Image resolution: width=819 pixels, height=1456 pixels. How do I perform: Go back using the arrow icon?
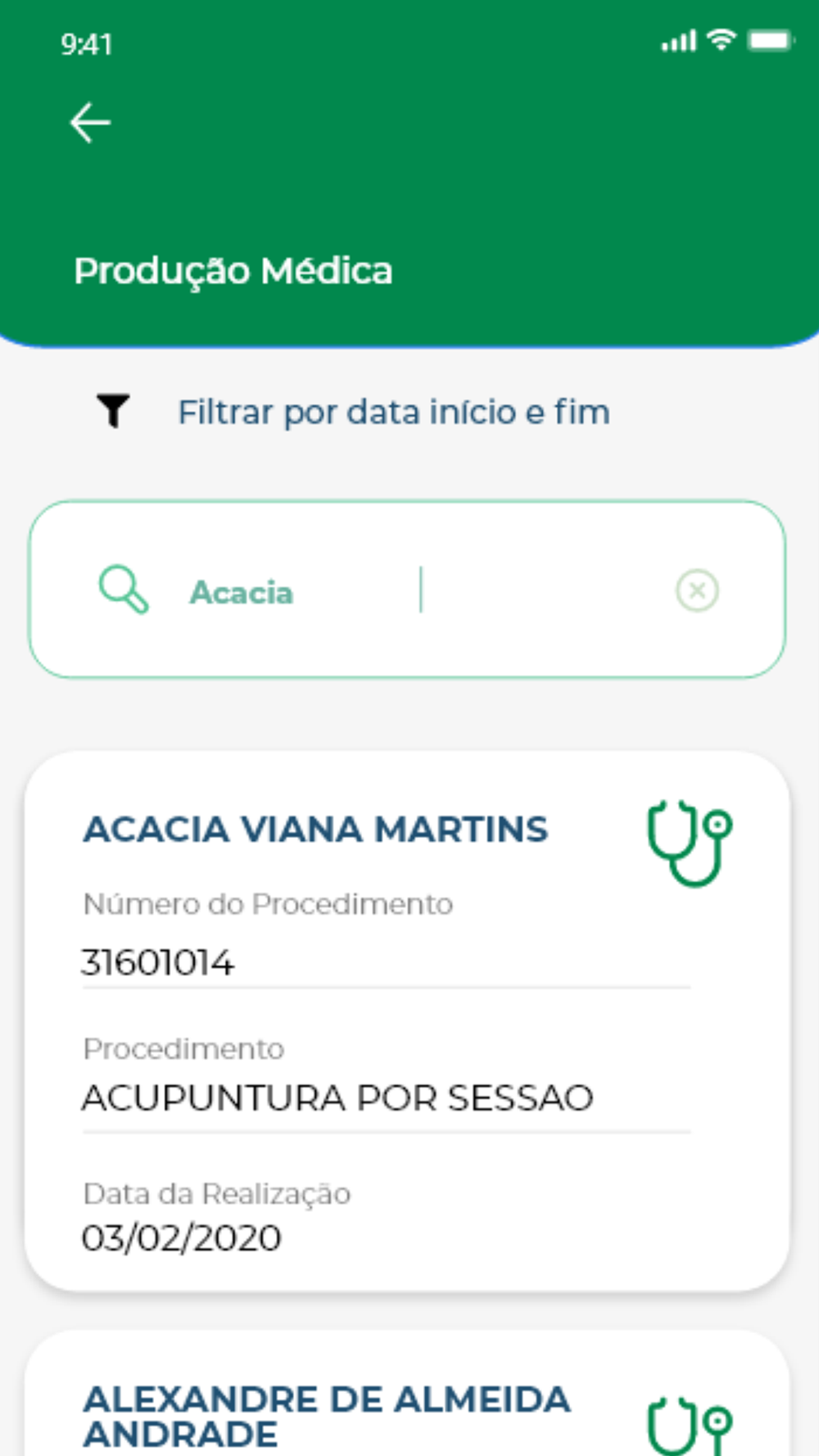[90, 123]
